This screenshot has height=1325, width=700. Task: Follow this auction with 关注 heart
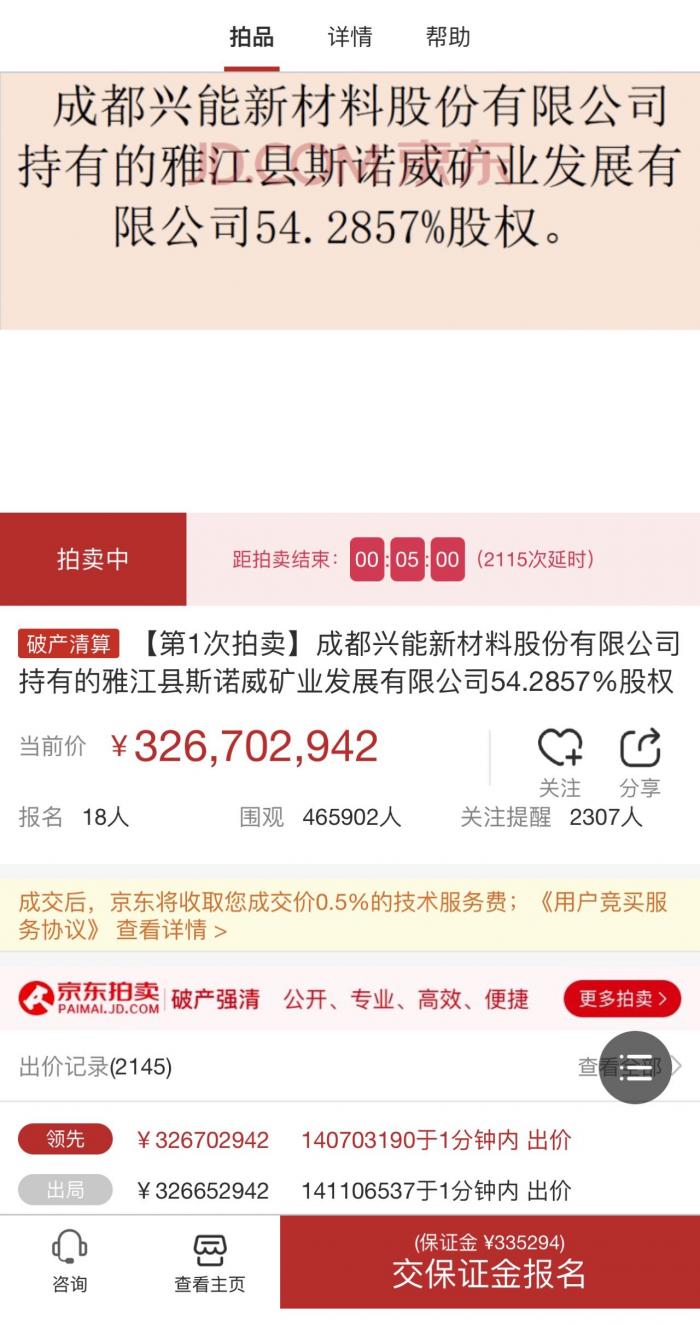pyautogui.click(x=560, y=762)
